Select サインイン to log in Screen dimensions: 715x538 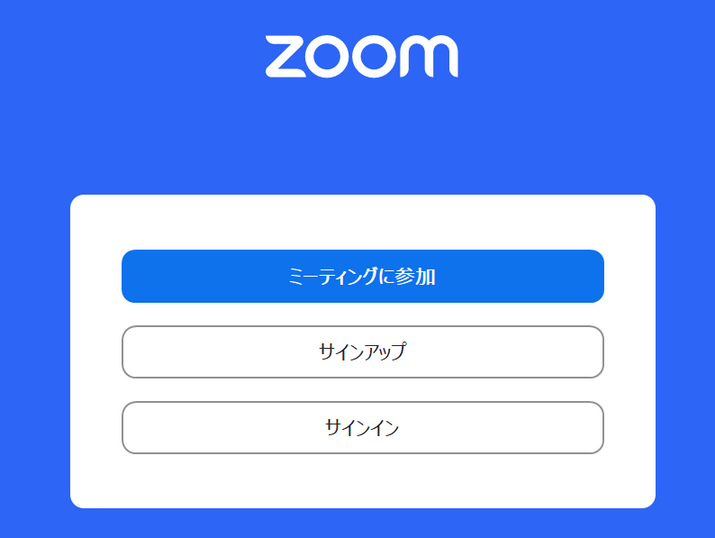pyautogui.click(x=362, y=428)
